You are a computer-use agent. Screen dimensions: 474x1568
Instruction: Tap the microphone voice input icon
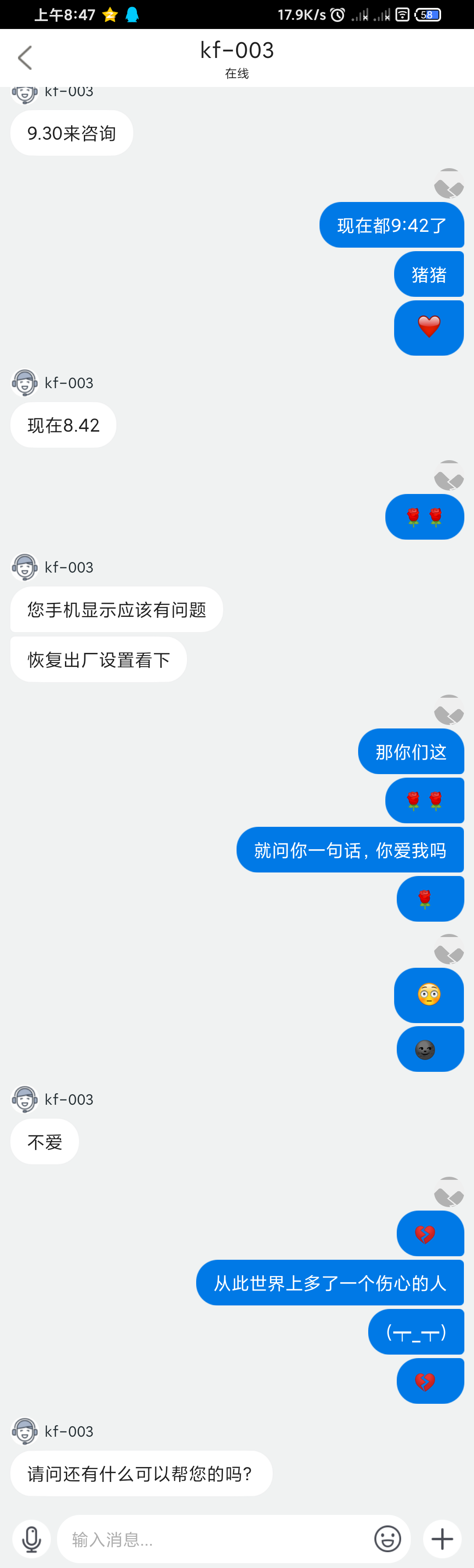32,1539
